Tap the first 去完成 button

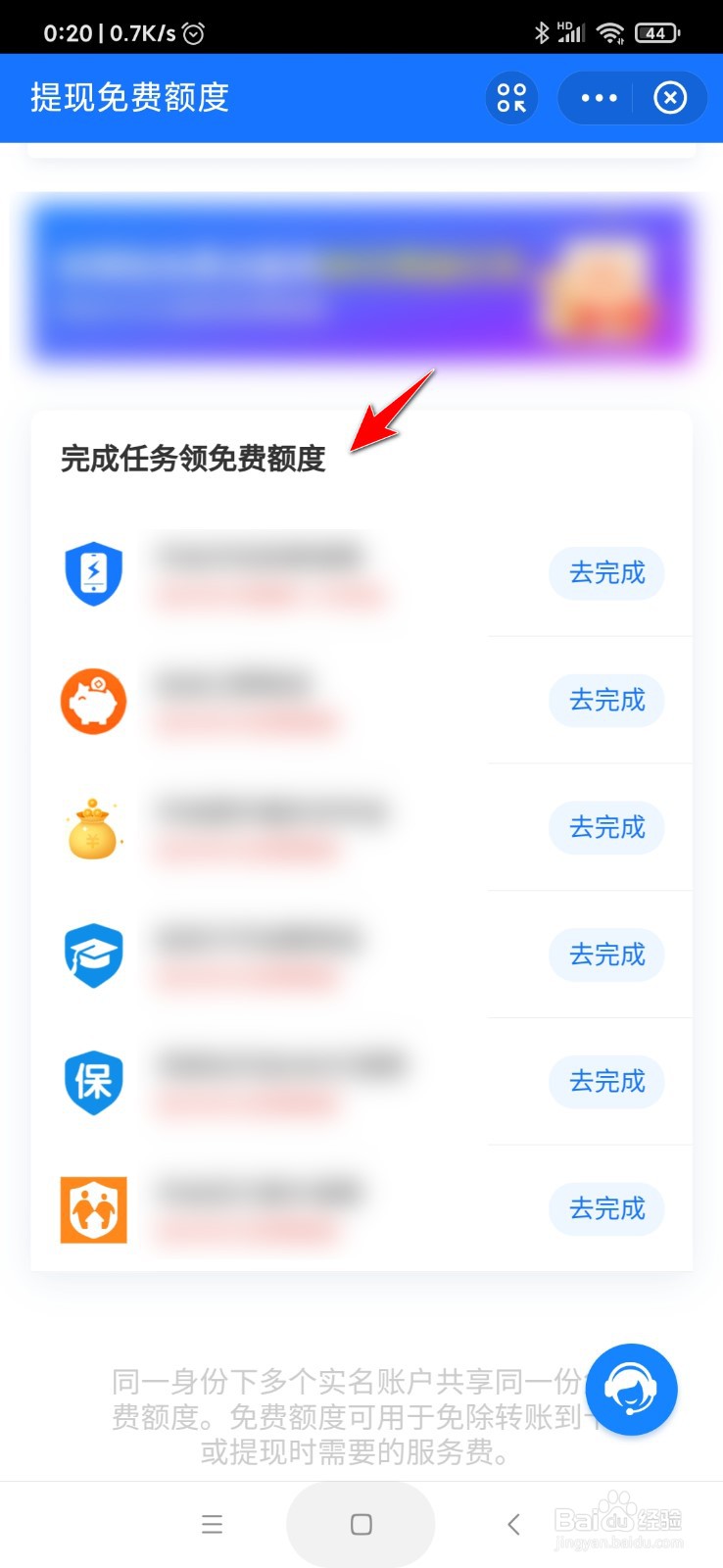(606, 573)
